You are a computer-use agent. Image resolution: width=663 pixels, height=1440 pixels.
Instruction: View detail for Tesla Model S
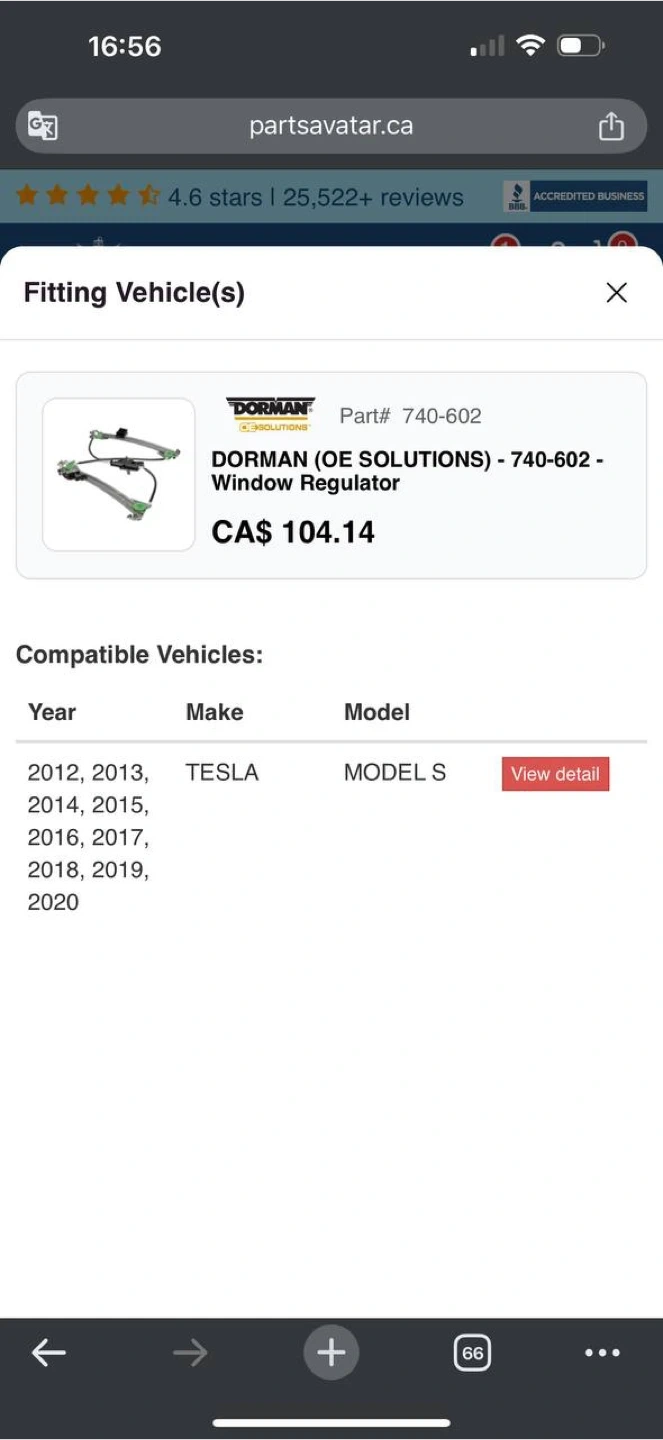555,774
